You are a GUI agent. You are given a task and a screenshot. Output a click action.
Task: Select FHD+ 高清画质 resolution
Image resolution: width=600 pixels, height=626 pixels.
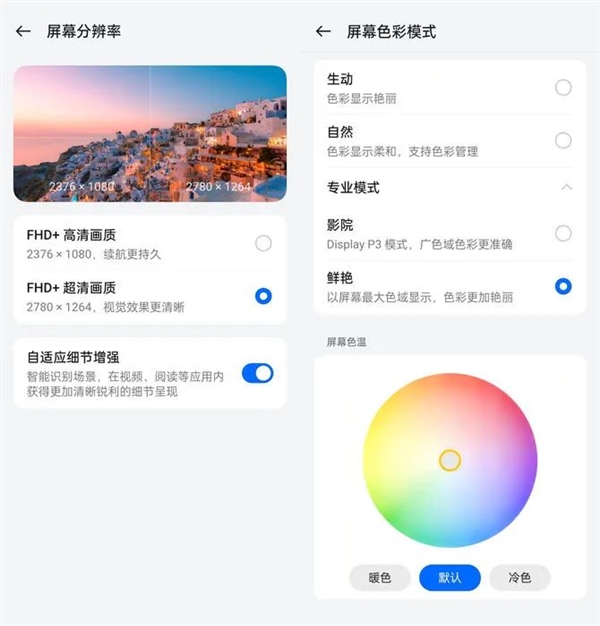pos(263,243)
